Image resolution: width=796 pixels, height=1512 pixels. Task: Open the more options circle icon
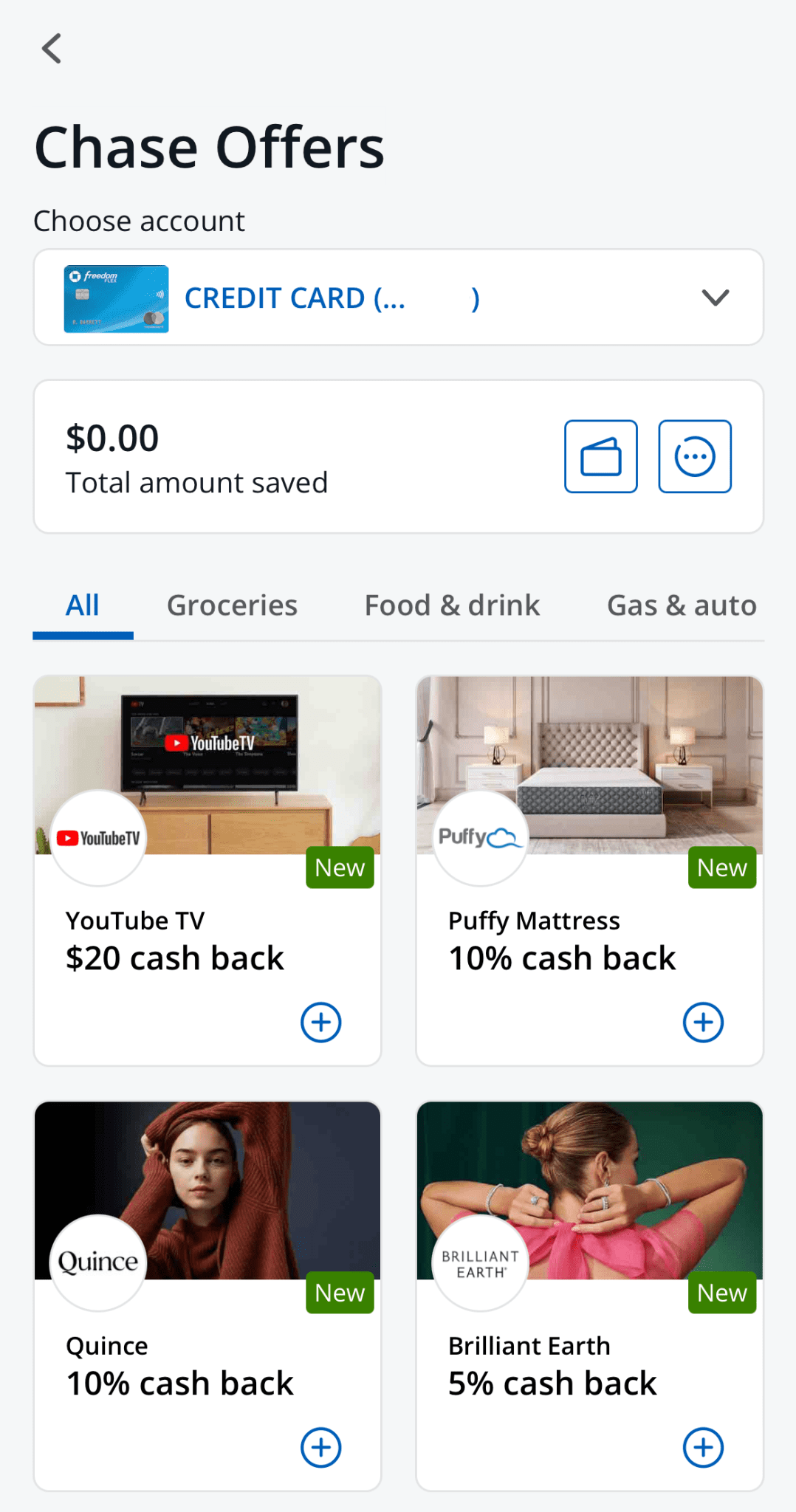tap(694, 456)
